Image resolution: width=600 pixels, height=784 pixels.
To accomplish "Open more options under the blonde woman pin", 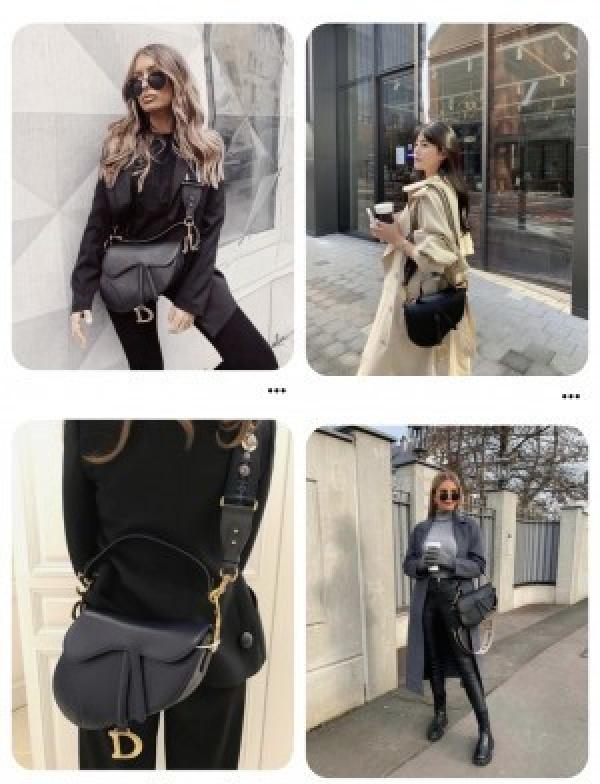I will click(x=276, y=391).
